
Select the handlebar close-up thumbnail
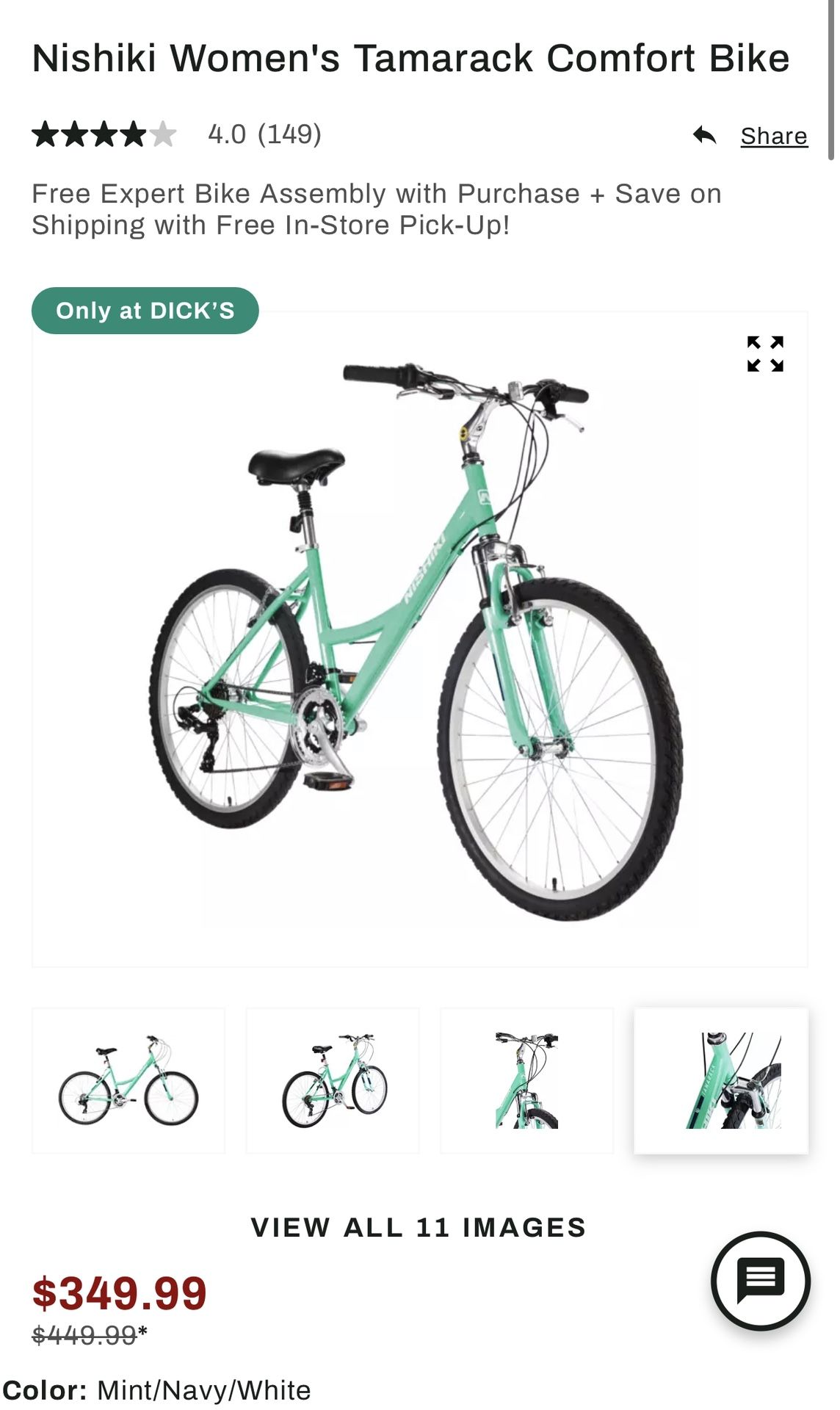(526, 1080)
